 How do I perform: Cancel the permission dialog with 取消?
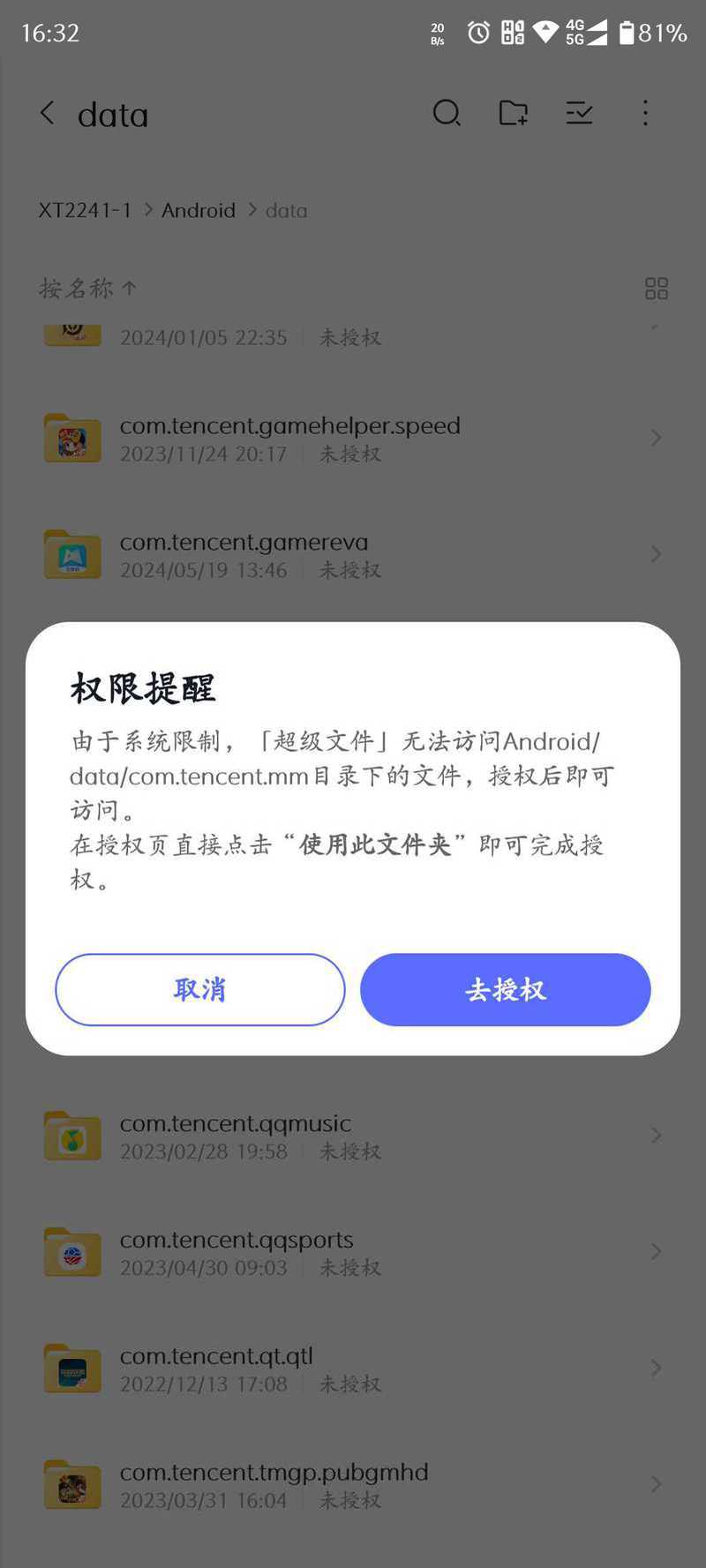click(200, 989)
